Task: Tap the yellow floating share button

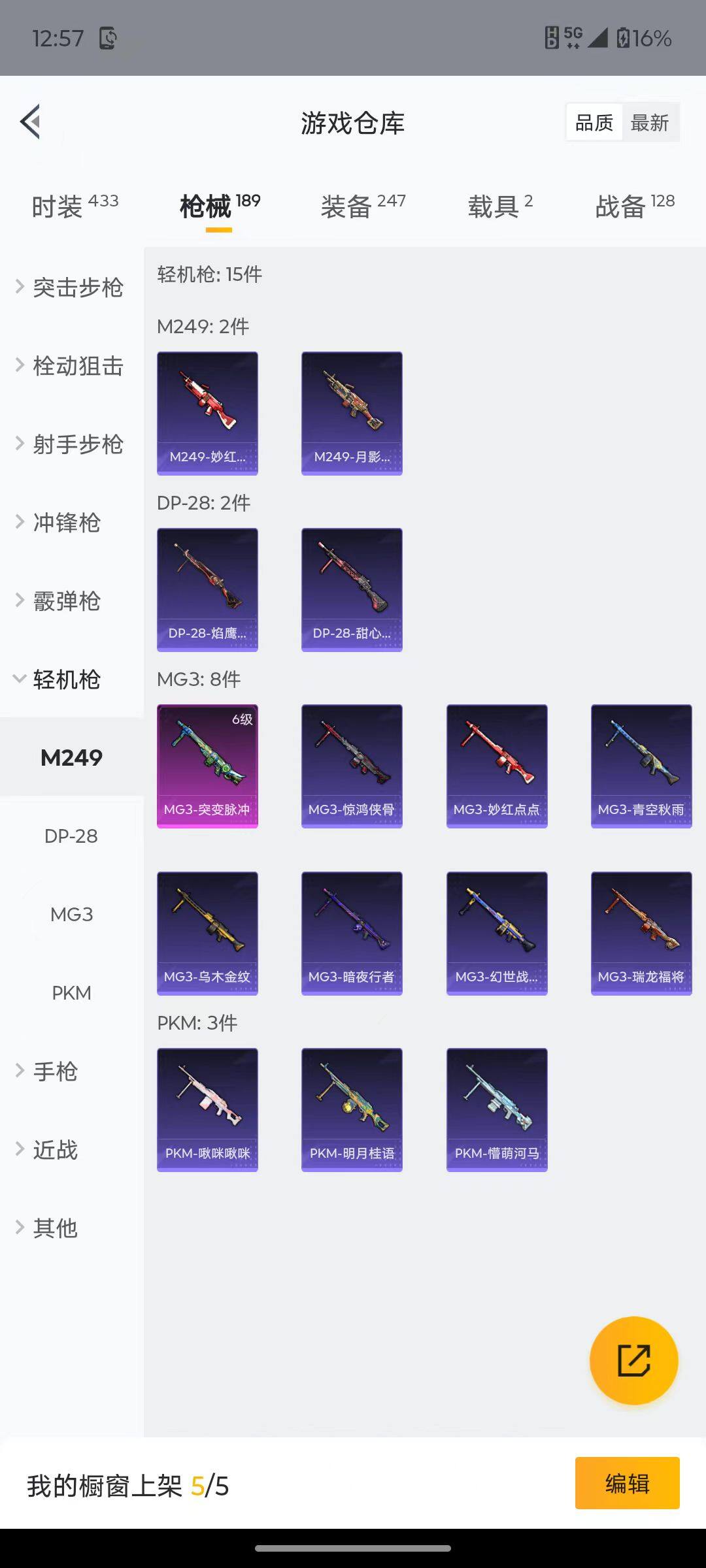Action: click(x=633, y=1360)
